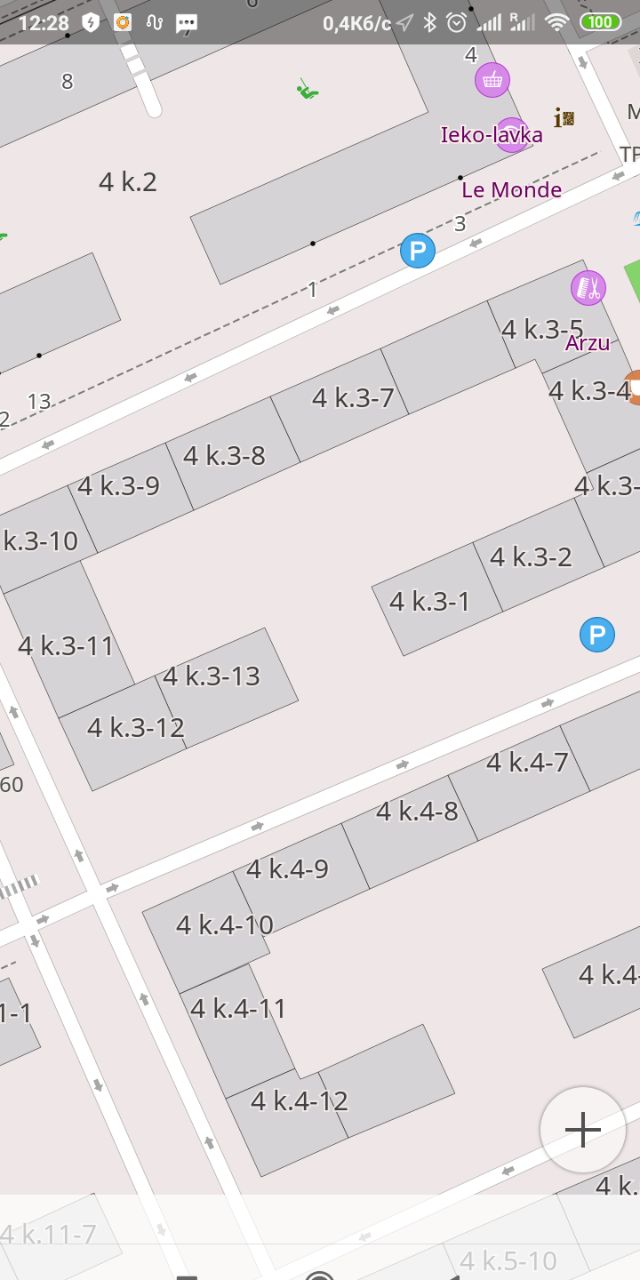Tap the green playground marker
This screenshot has height=1280, width=640.
[x=307, y=90]
